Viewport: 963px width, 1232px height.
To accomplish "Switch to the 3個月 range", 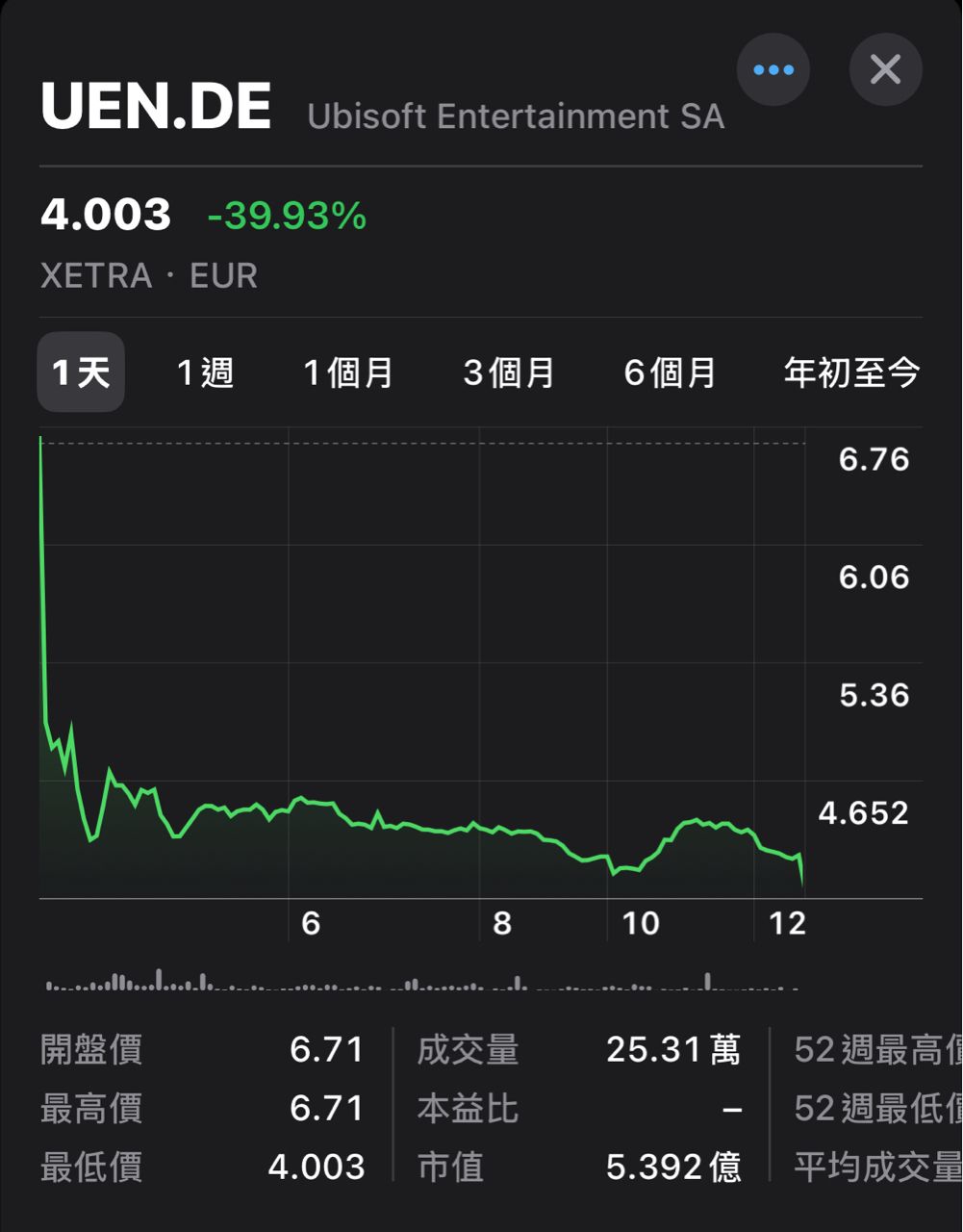I will (x=509, y=372).
